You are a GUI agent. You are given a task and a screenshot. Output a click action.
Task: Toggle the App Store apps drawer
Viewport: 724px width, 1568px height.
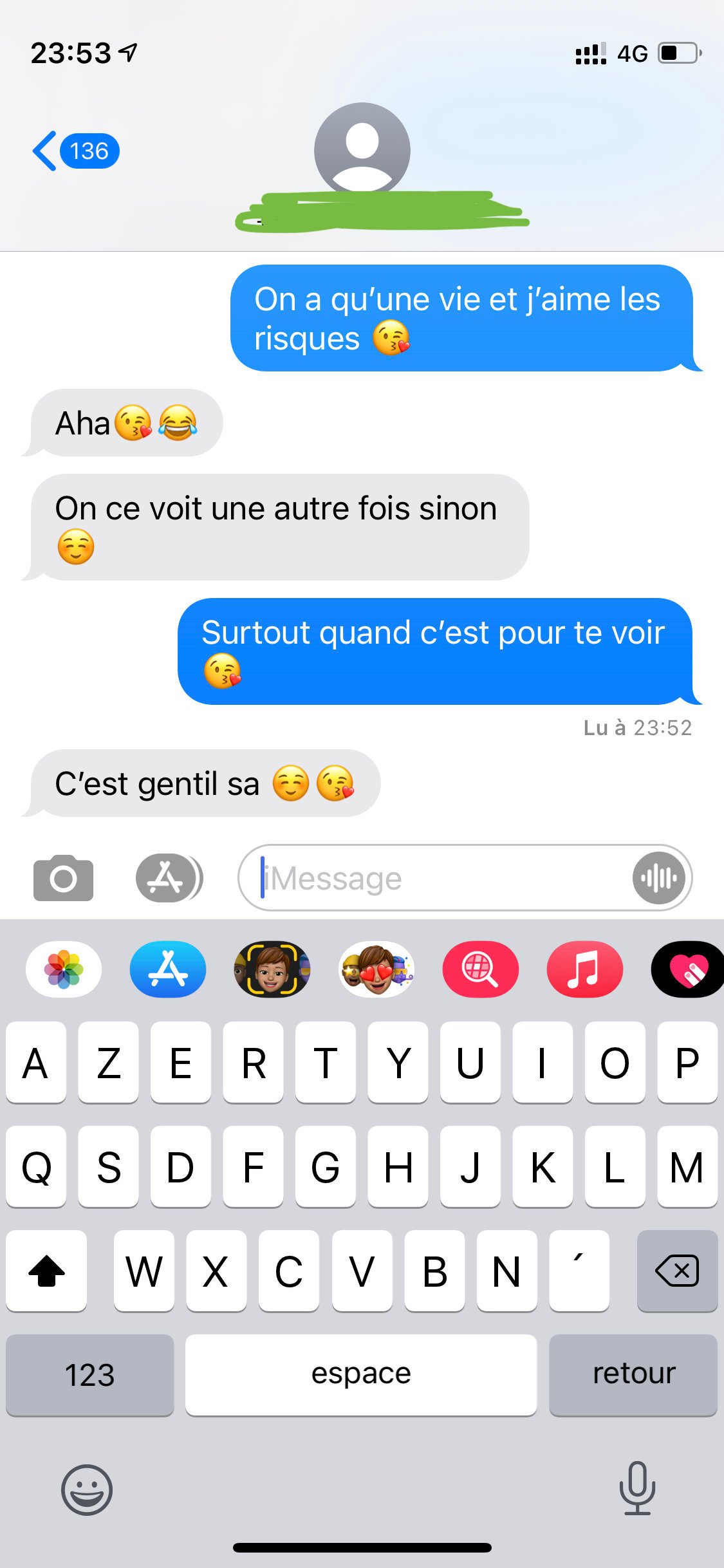pyautogui.click(x=169, y=878)
